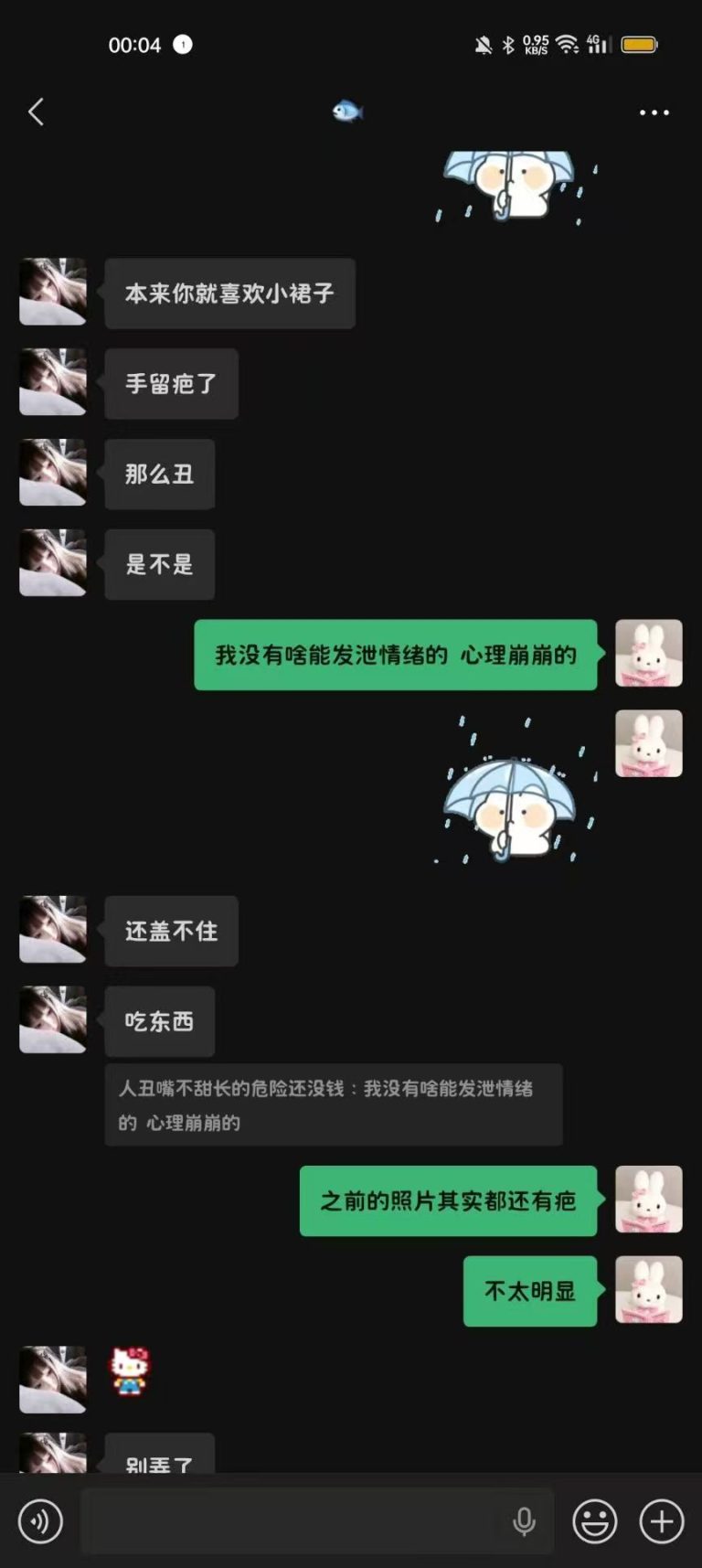Viewport: 702px width, 1568px height.
Task: Jump to quoted message 人丑嘴不甜长的危险还没钱
Action: pos(333,1104)
